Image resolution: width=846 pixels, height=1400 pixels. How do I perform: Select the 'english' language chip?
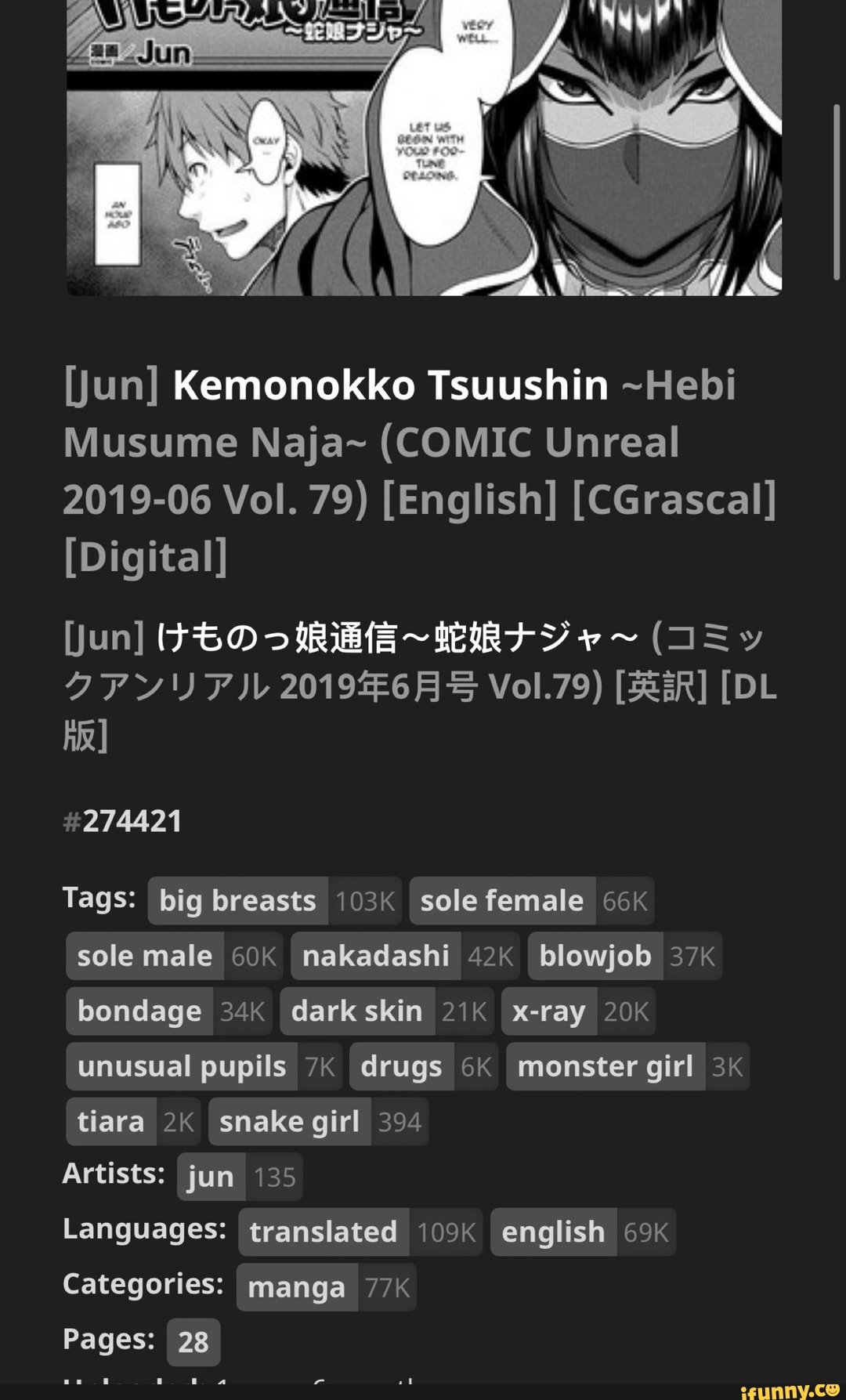pyautogui.click(x=583, y=1232)
